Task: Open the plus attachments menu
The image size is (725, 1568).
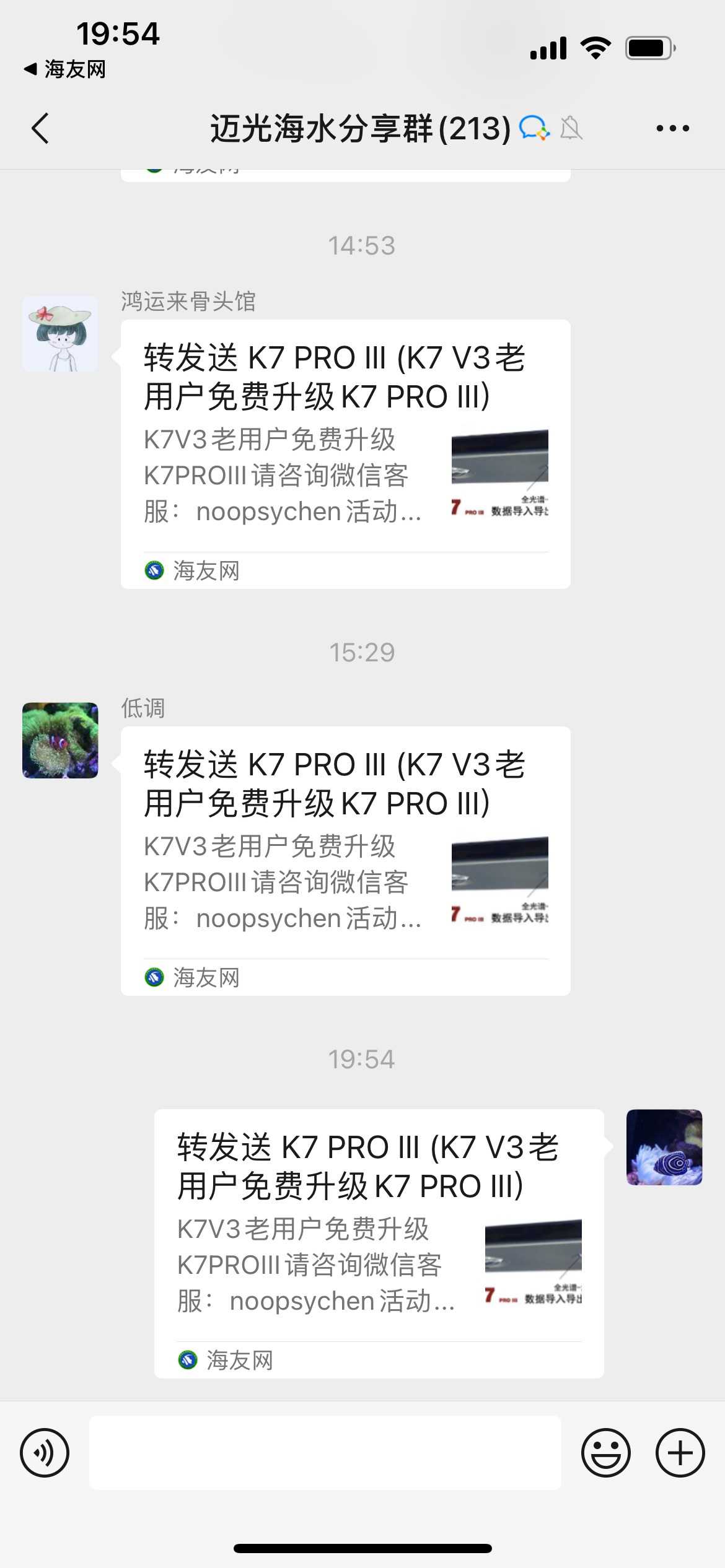Action: pos(680,1453)
